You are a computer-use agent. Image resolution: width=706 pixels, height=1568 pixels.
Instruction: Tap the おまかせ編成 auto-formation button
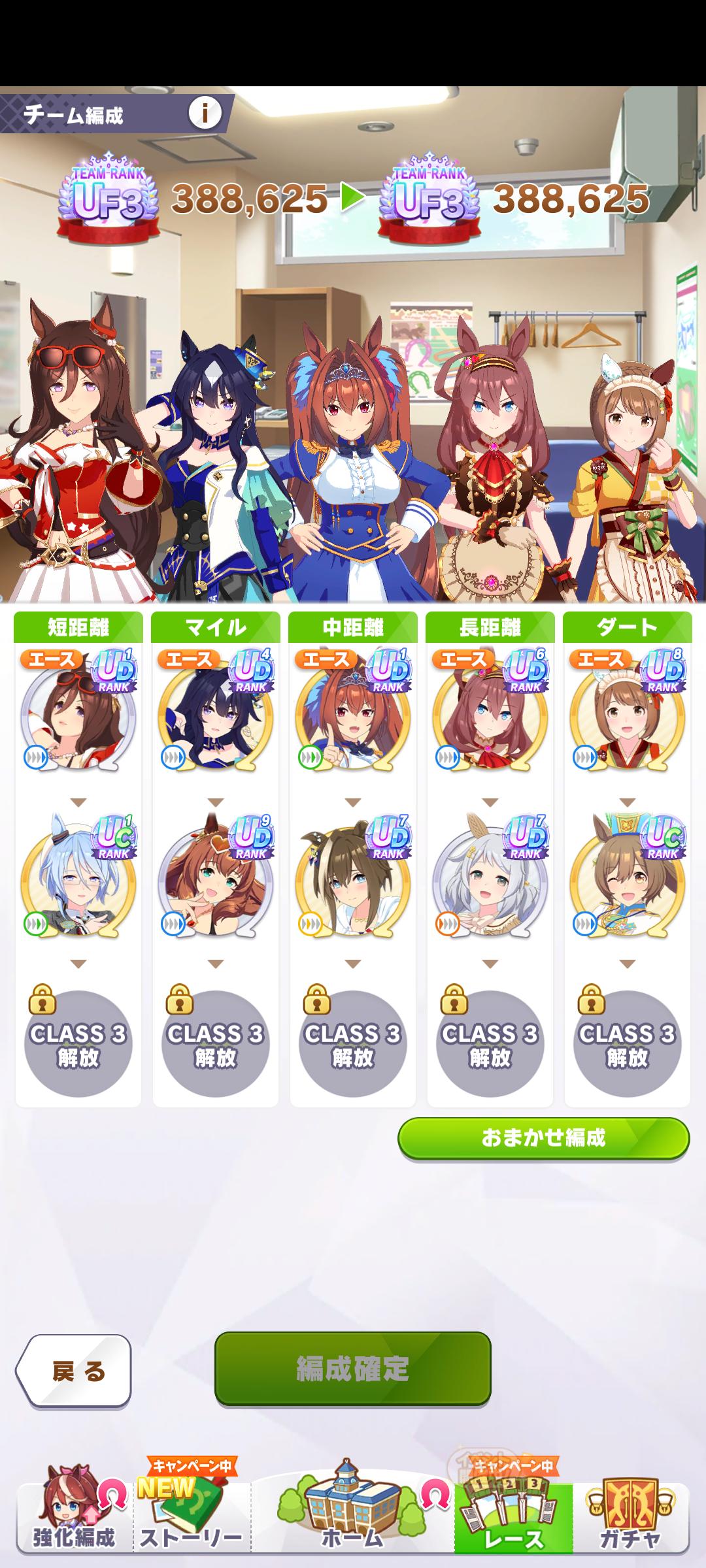pos(543,1138)
